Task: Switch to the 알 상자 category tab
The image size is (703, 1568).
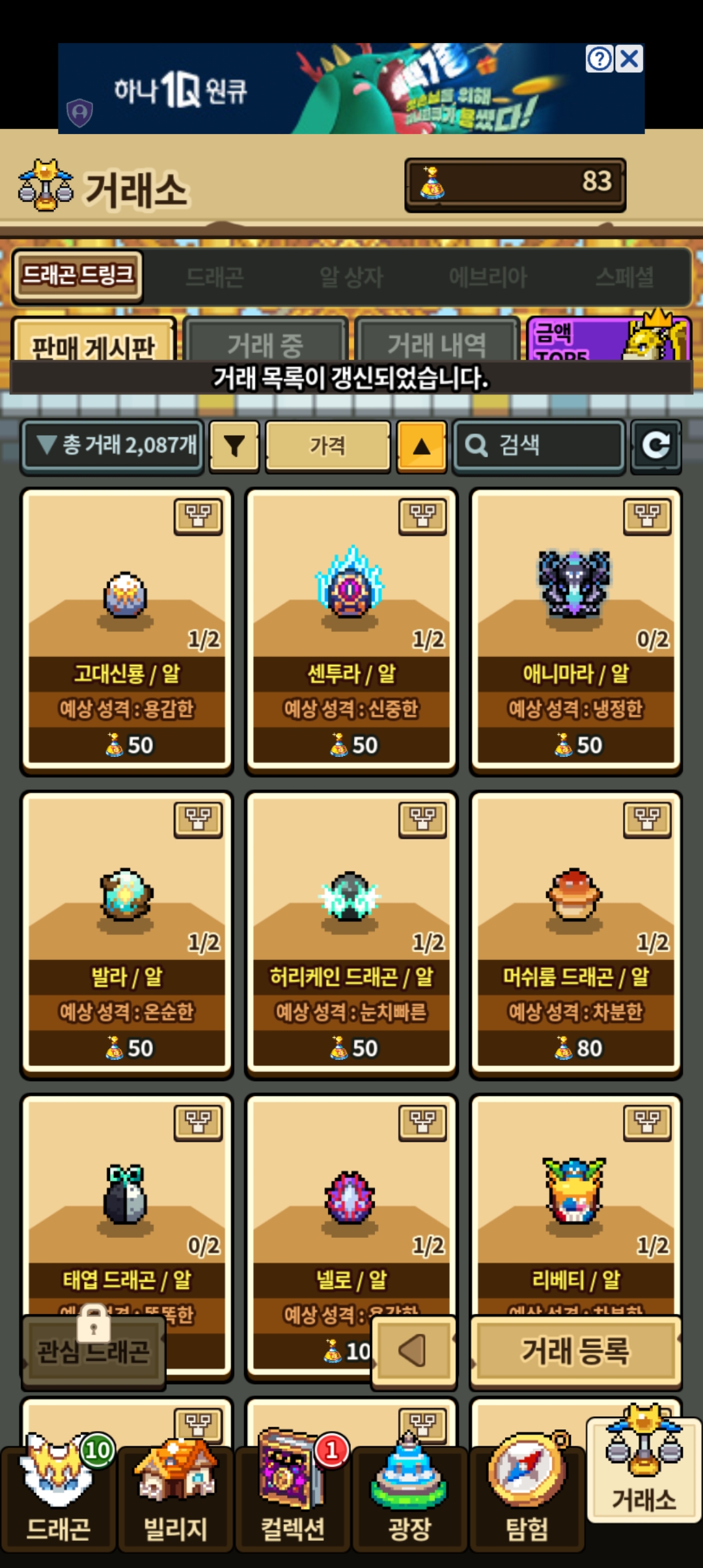Action: pyautogui.click(x=351, y=277)
